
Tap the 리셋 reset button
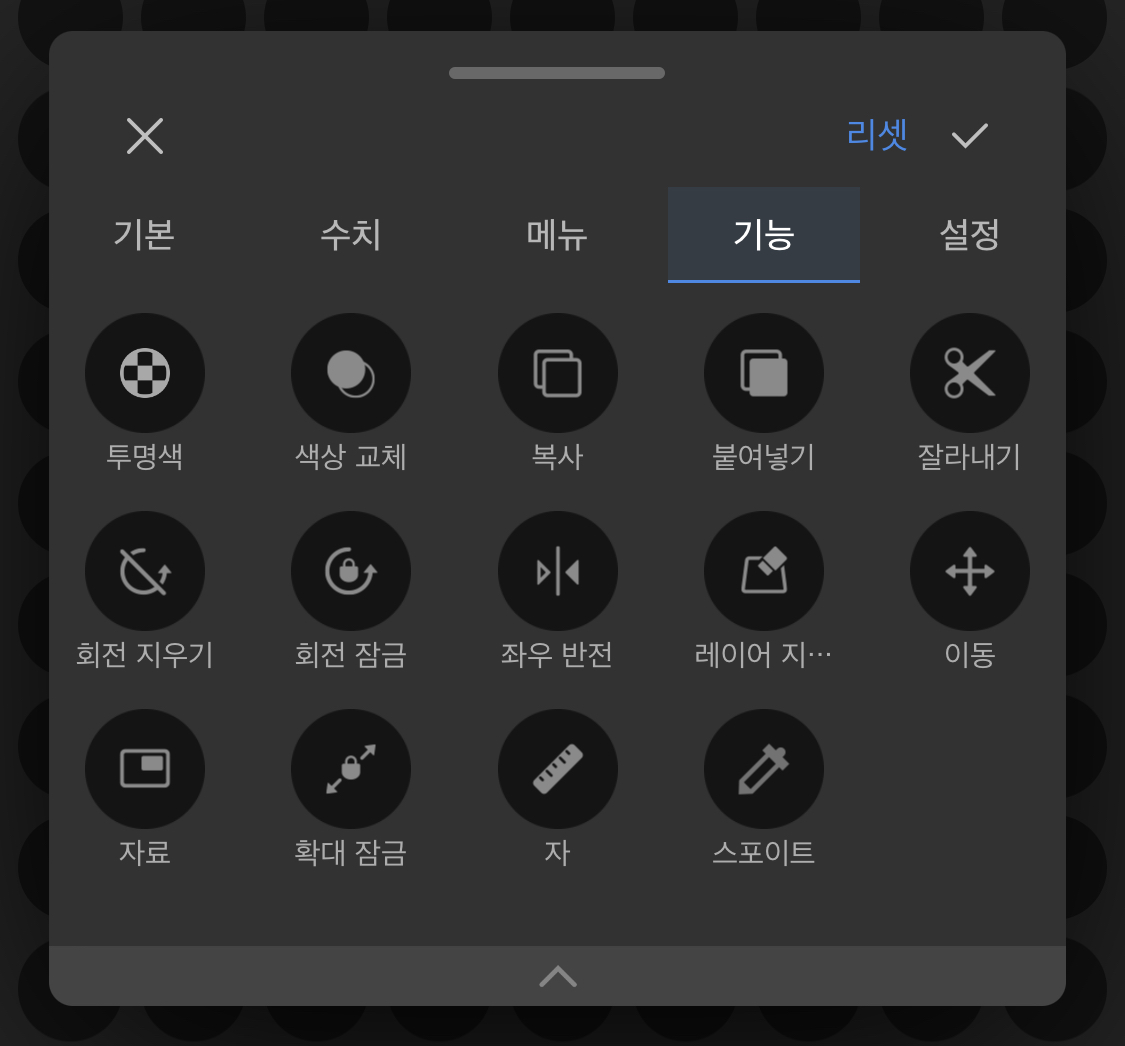click(x=877, y=135)
